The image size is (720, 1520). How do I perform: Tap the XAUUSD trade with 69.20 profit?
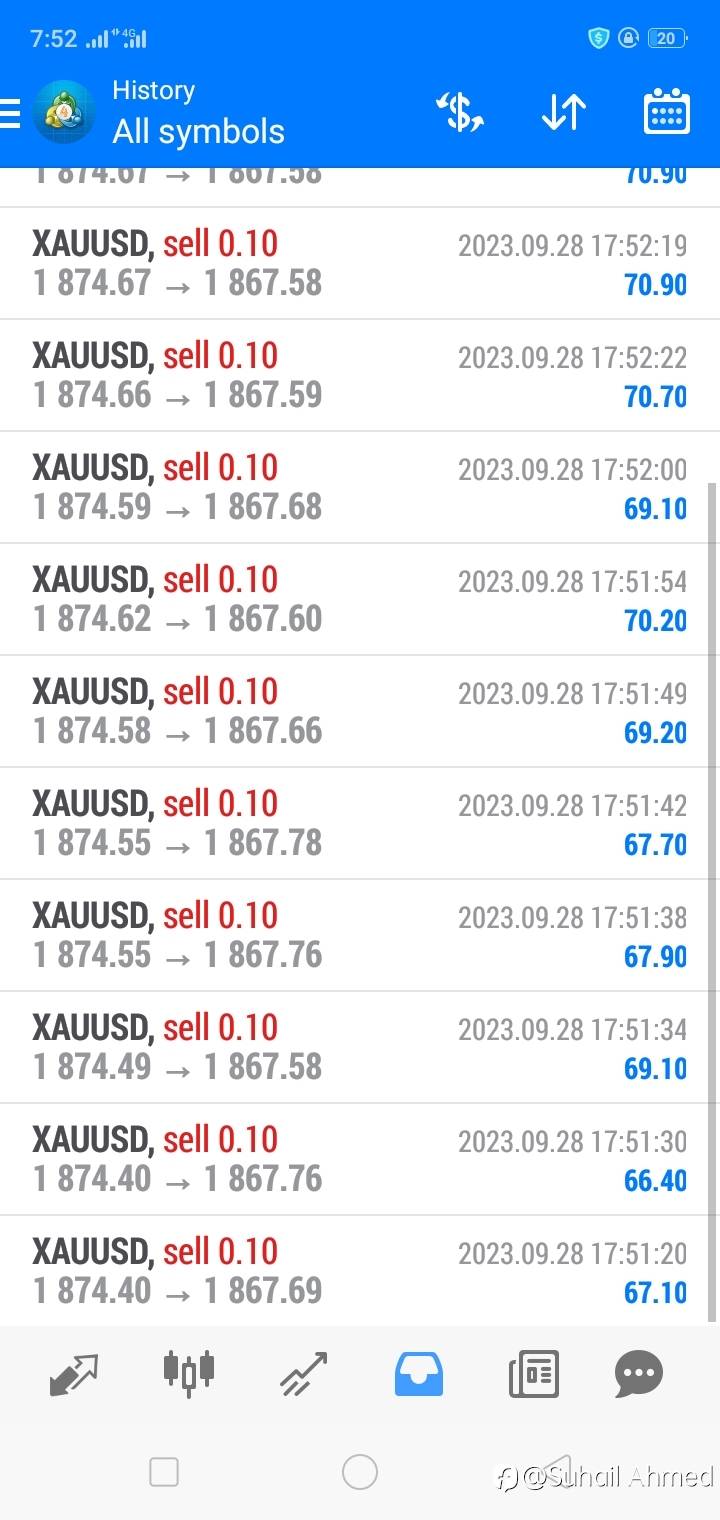pyautogui.click(x=360, y=712)
